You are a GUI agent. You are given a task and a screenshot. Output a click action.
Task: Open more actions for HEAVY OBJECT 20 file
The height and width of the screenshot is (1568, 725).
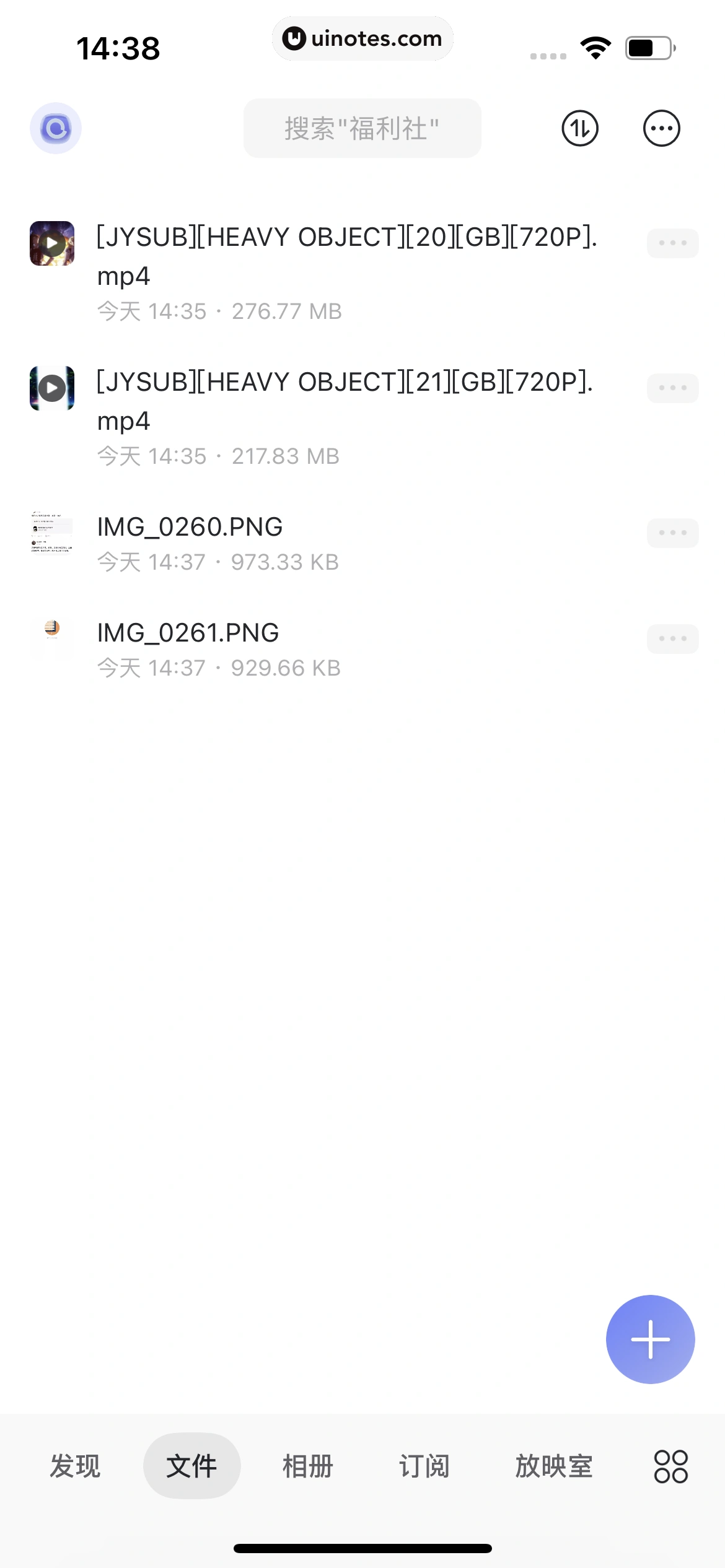click(x=672, y=243)
